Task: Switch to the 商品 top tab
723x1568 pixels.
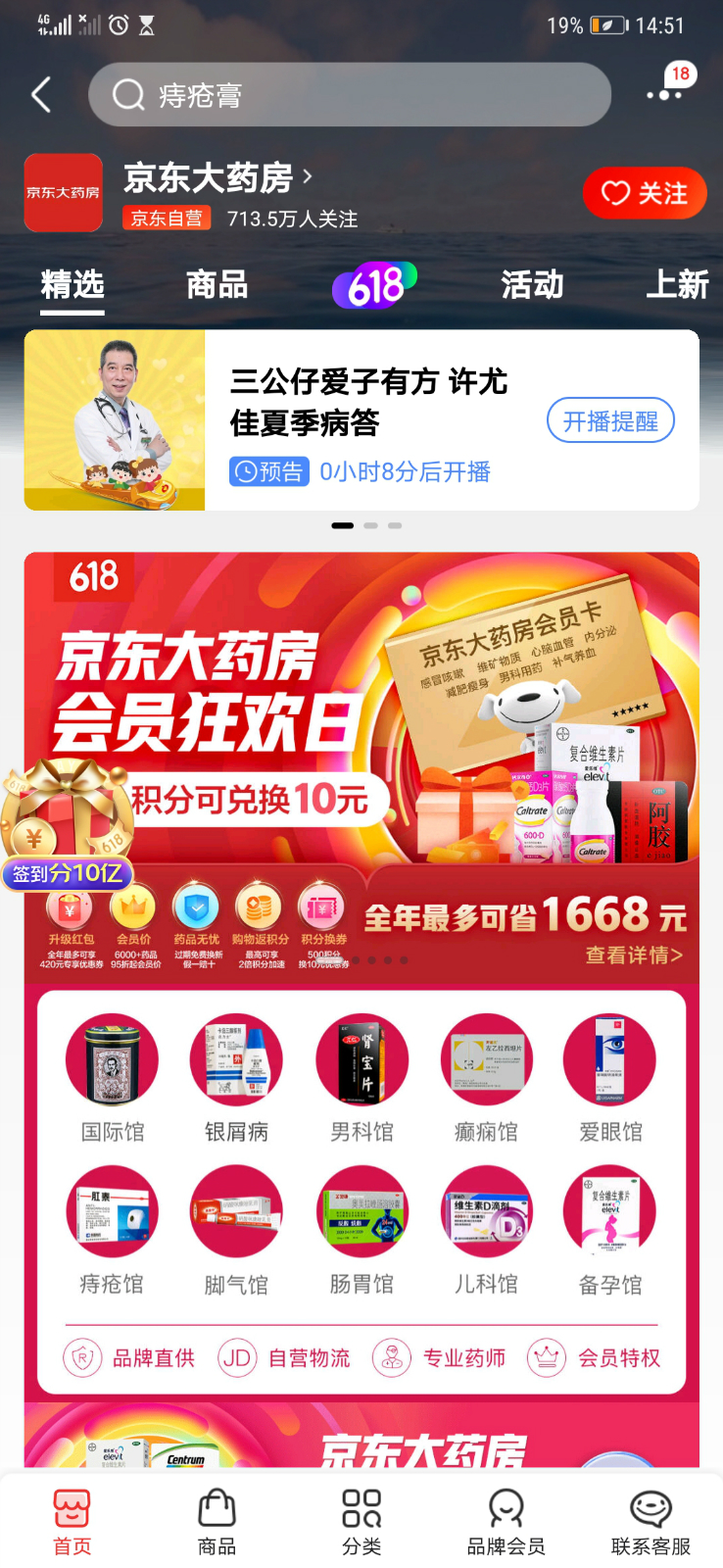Action: point(217,285)
